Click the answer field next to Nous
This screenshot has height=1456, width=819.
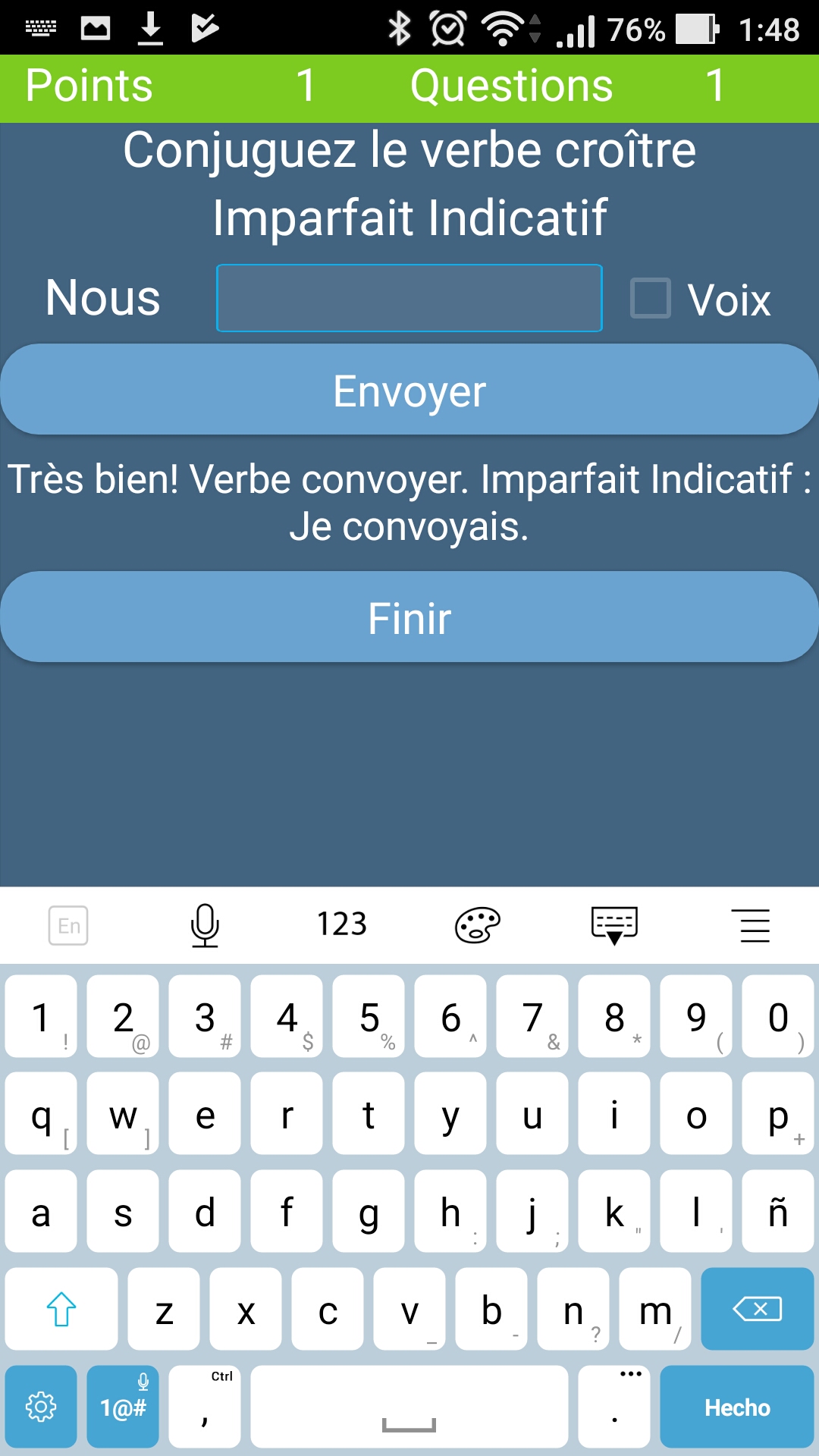pos(409,298)
